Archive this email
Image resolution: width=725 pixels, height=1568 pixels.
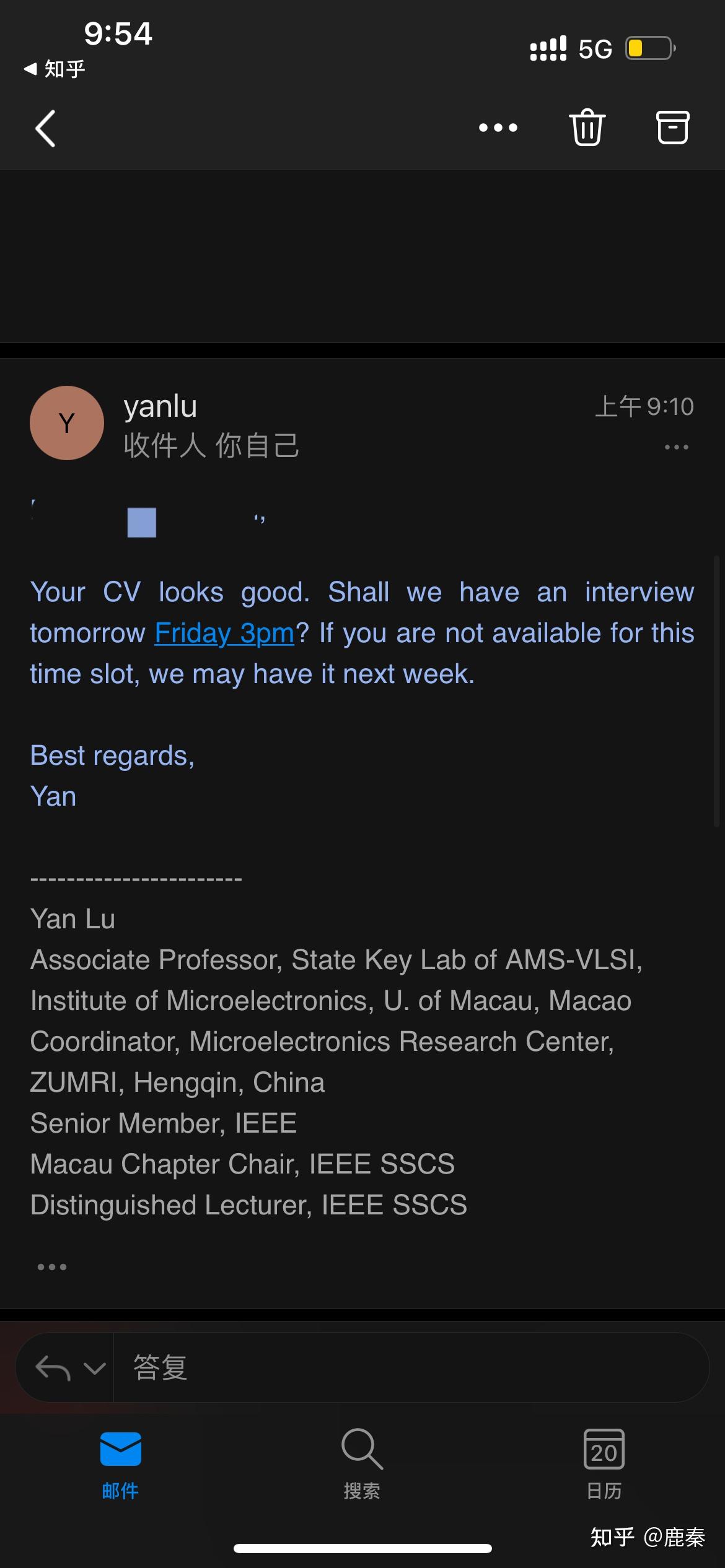pyautogui.click(x=672, y=128)
